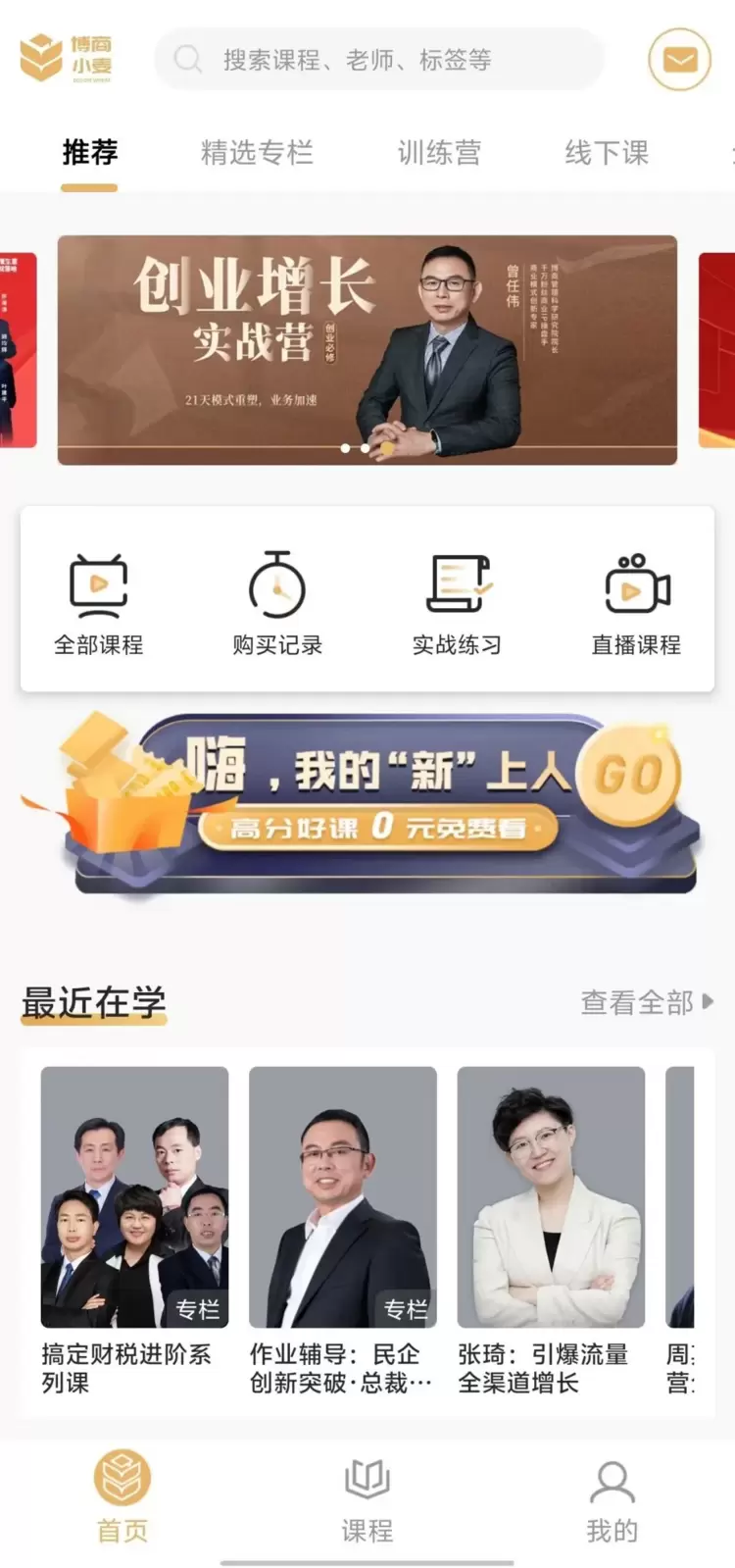Go to the 我的 profile tab

(612, 1500)
